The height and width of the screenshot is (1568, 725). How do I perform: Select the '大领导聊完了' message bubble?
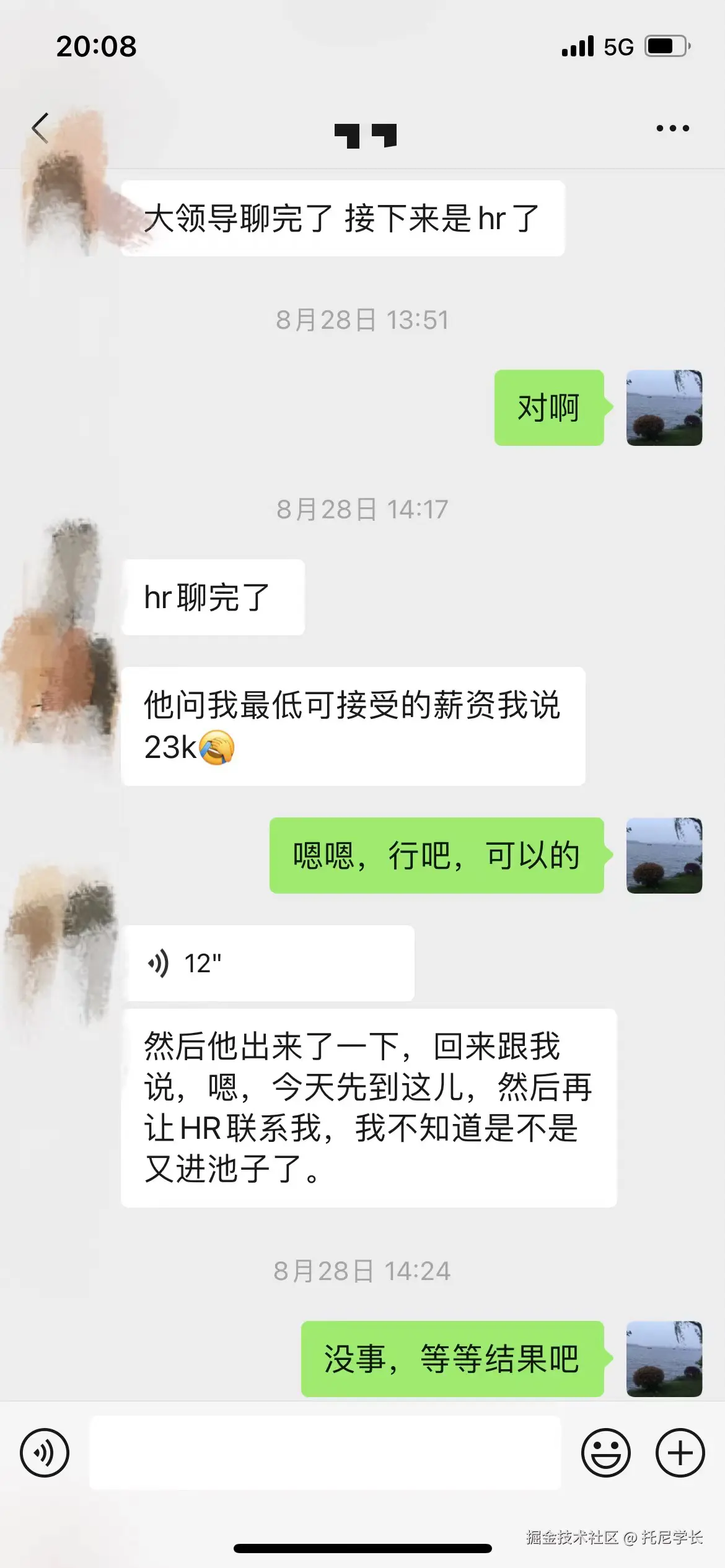pyautogui.click(x=344, y=218)
